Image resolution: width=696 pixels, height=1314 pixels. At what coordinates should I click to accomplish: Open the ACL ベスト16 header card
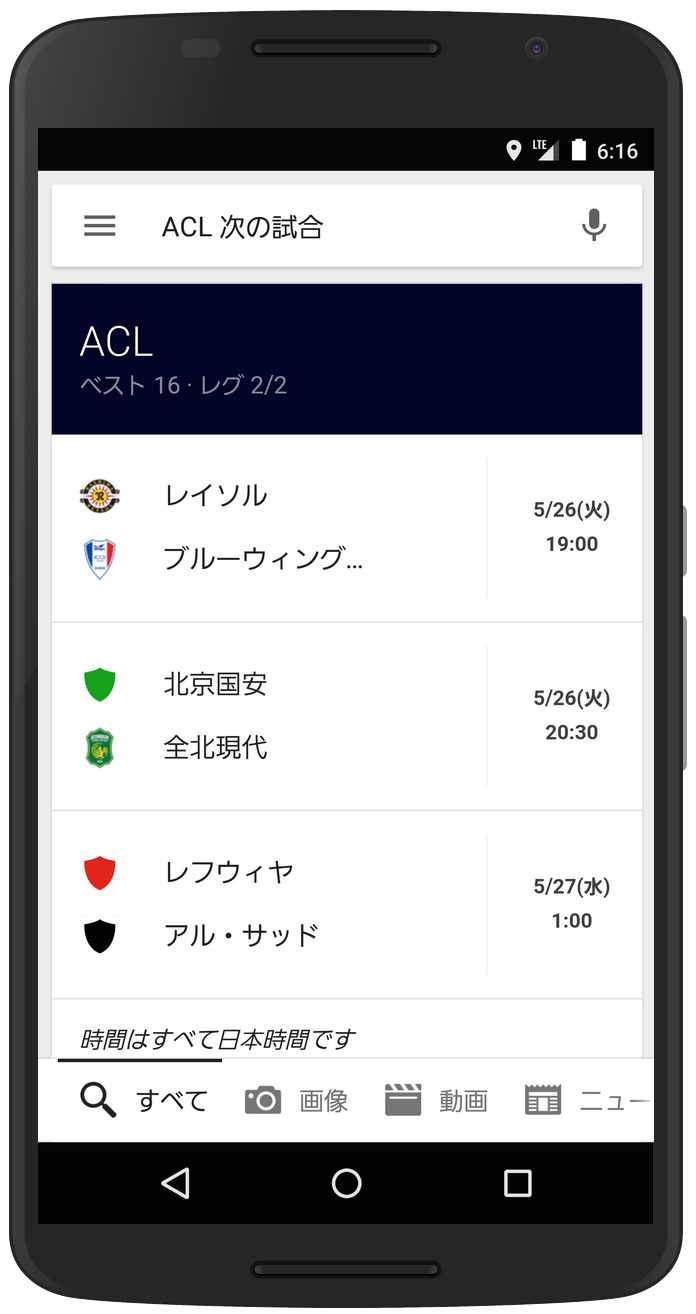click(x=346, y=359)
